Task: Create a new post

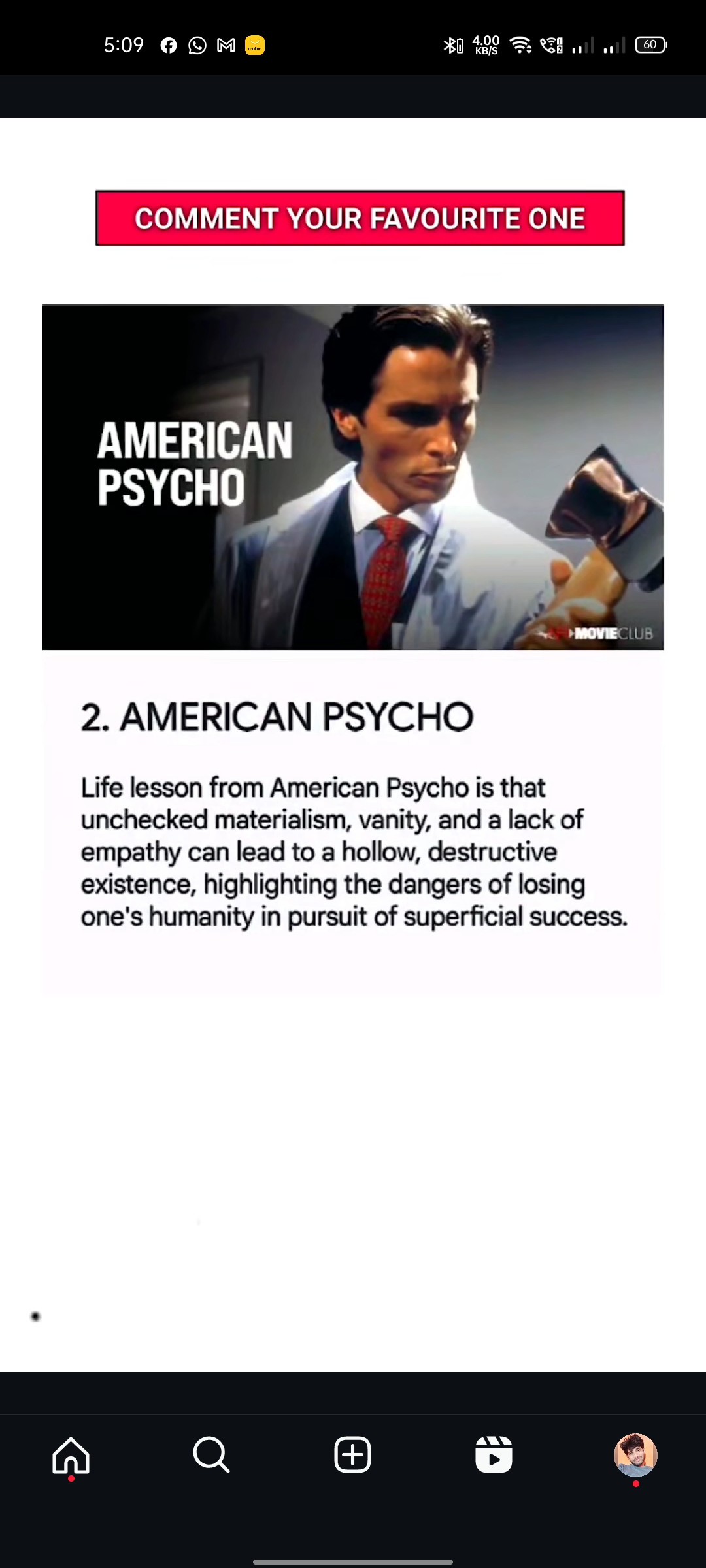Action: click(352, 1454)
